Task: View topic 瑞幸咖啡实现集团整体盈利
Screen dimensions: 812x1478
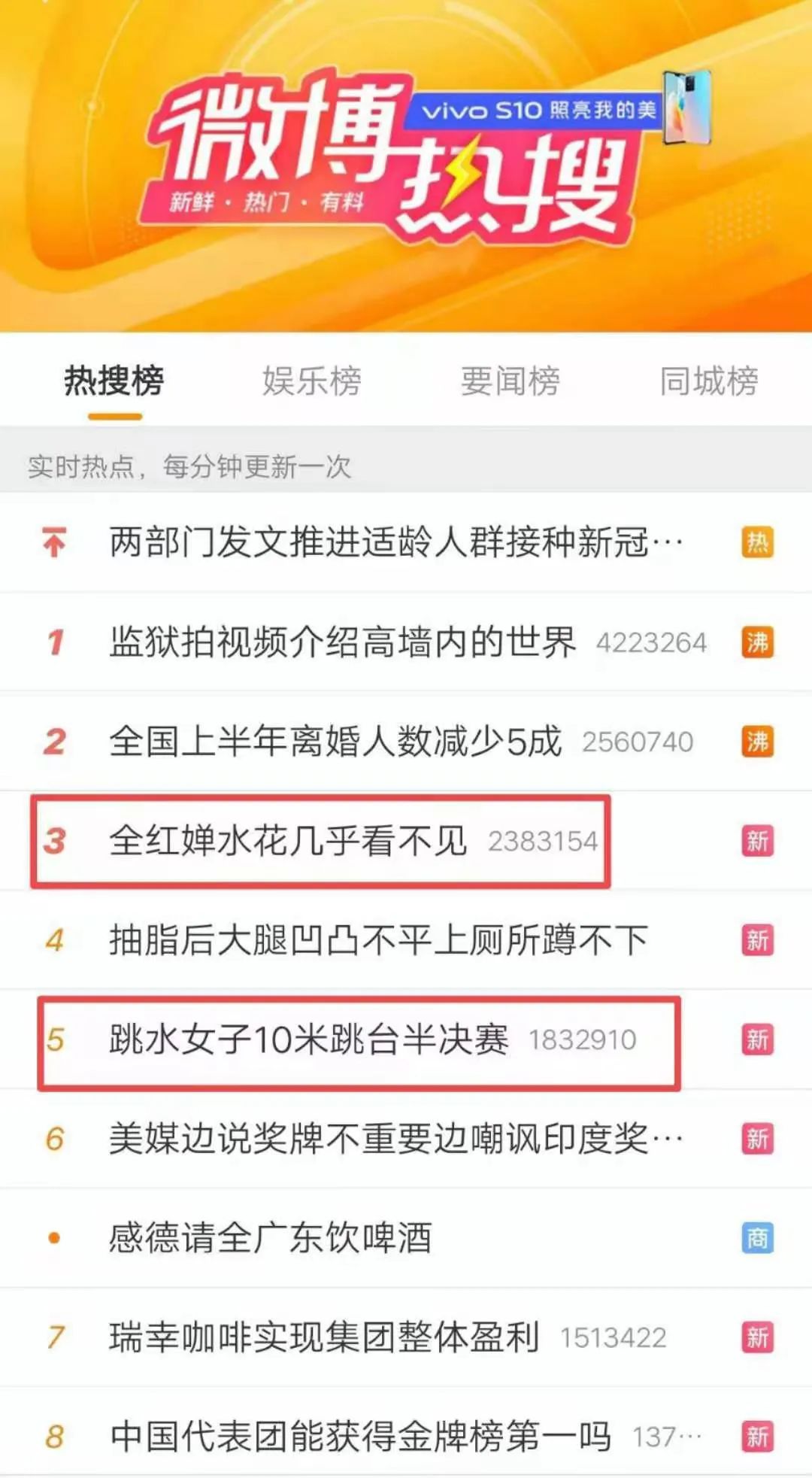Action: (x=324, y=1337)
